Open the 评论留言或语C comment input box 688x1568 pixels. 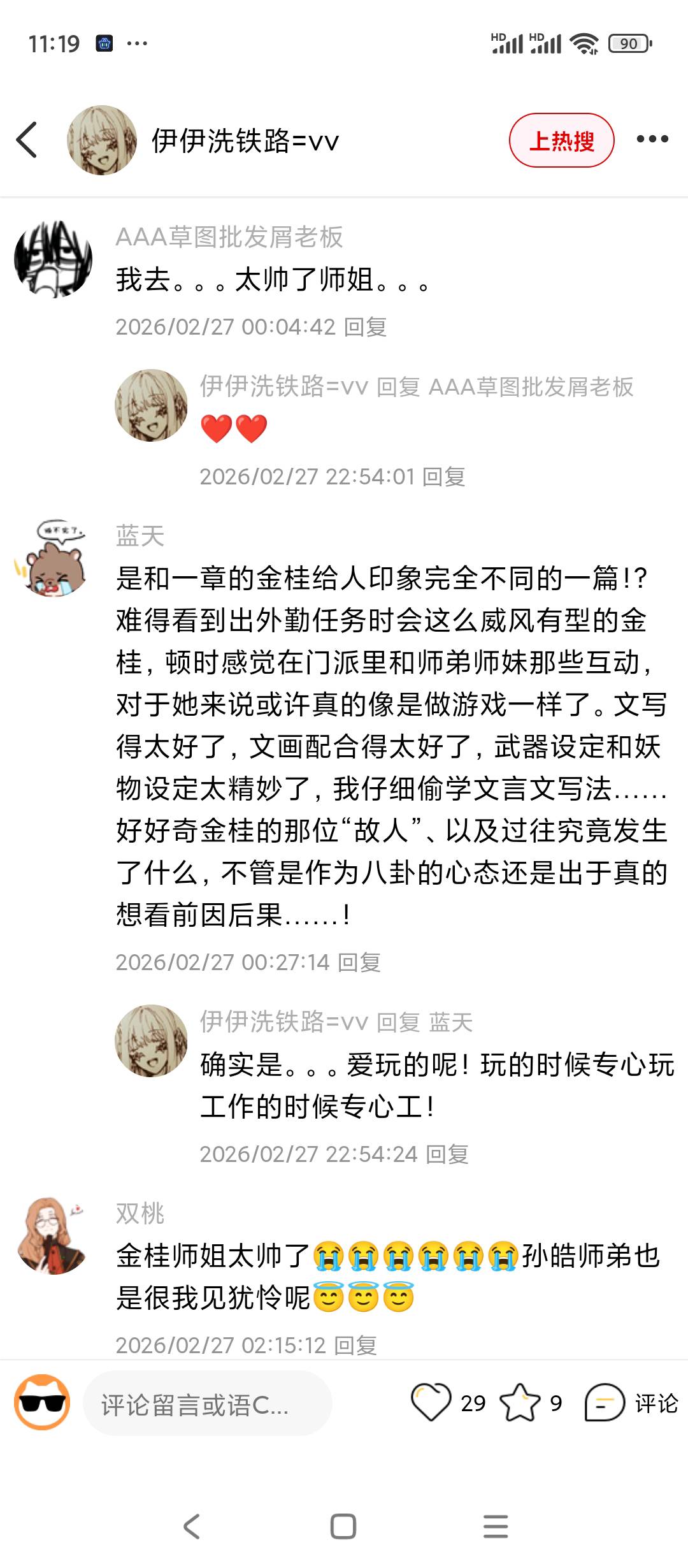click(x=208, y=1404)
